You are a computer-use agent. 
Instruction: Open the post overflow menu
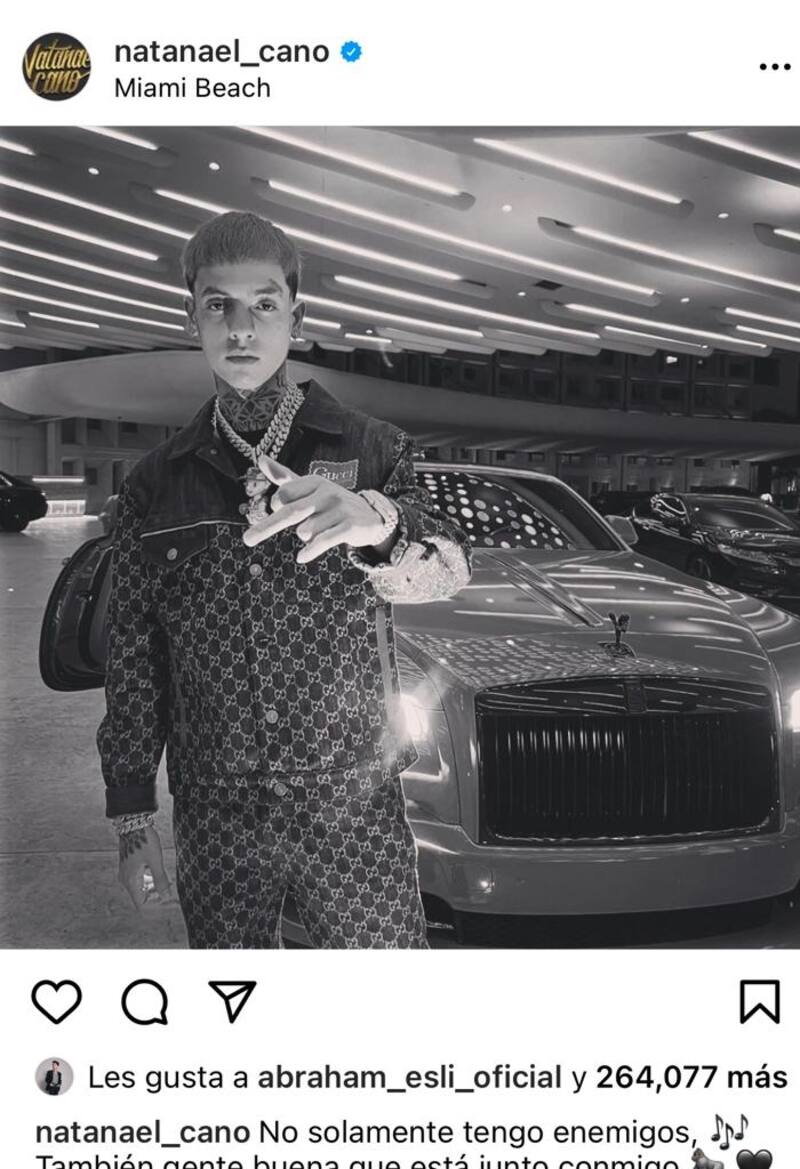click(774, 67)
